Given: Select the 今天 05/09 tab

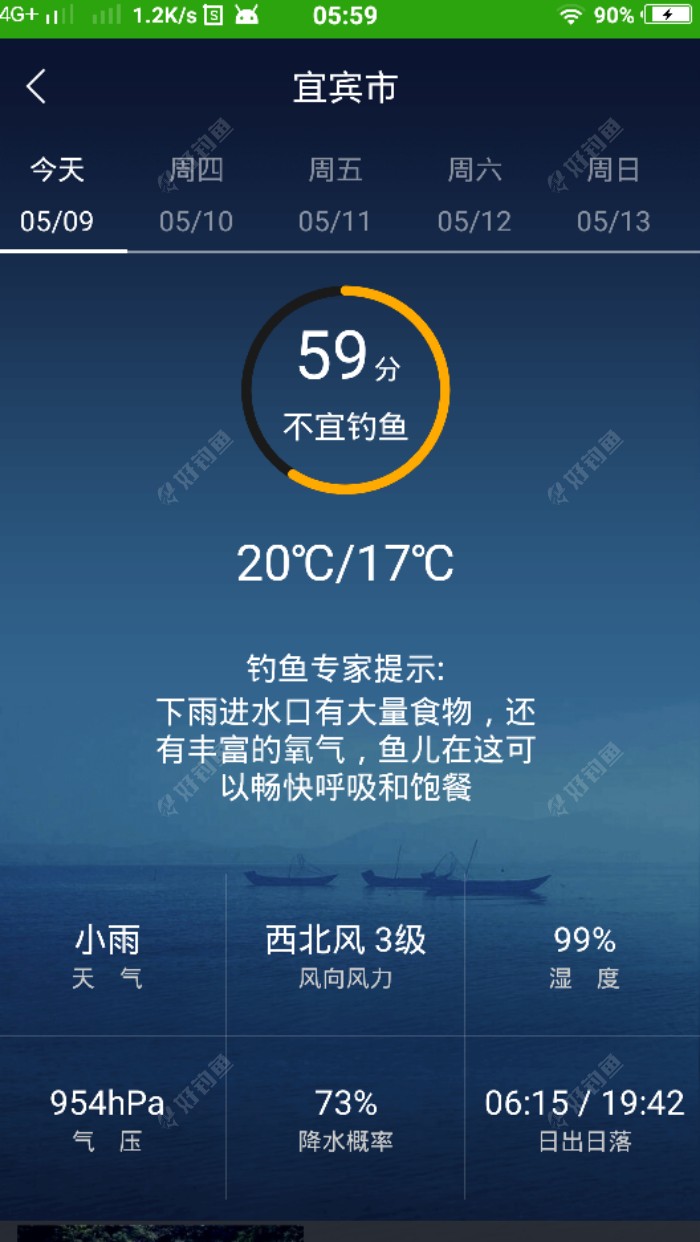Looking at the screenshot, I should [57, 195].
